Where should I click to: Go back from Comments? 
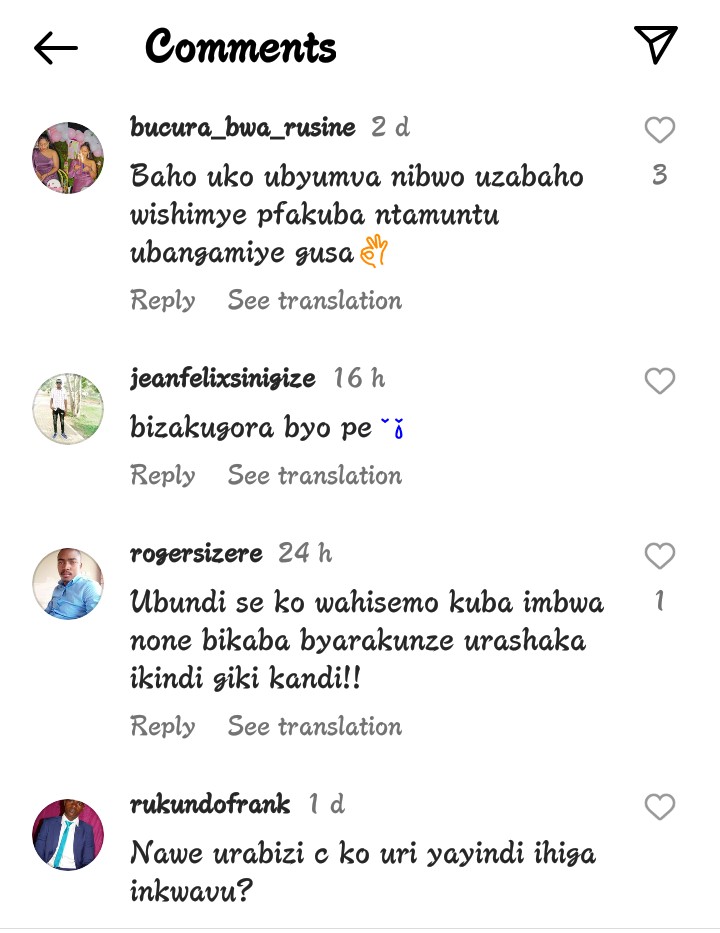(55, 47)
